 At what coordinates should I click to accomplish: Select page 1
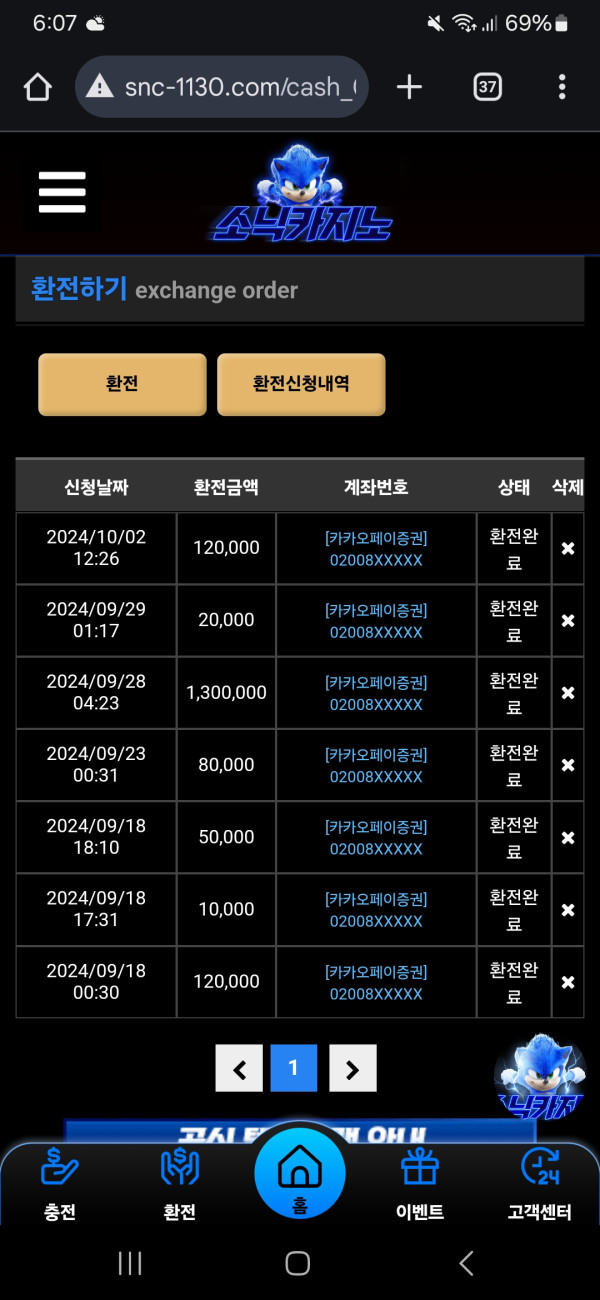click(293, 1069)
